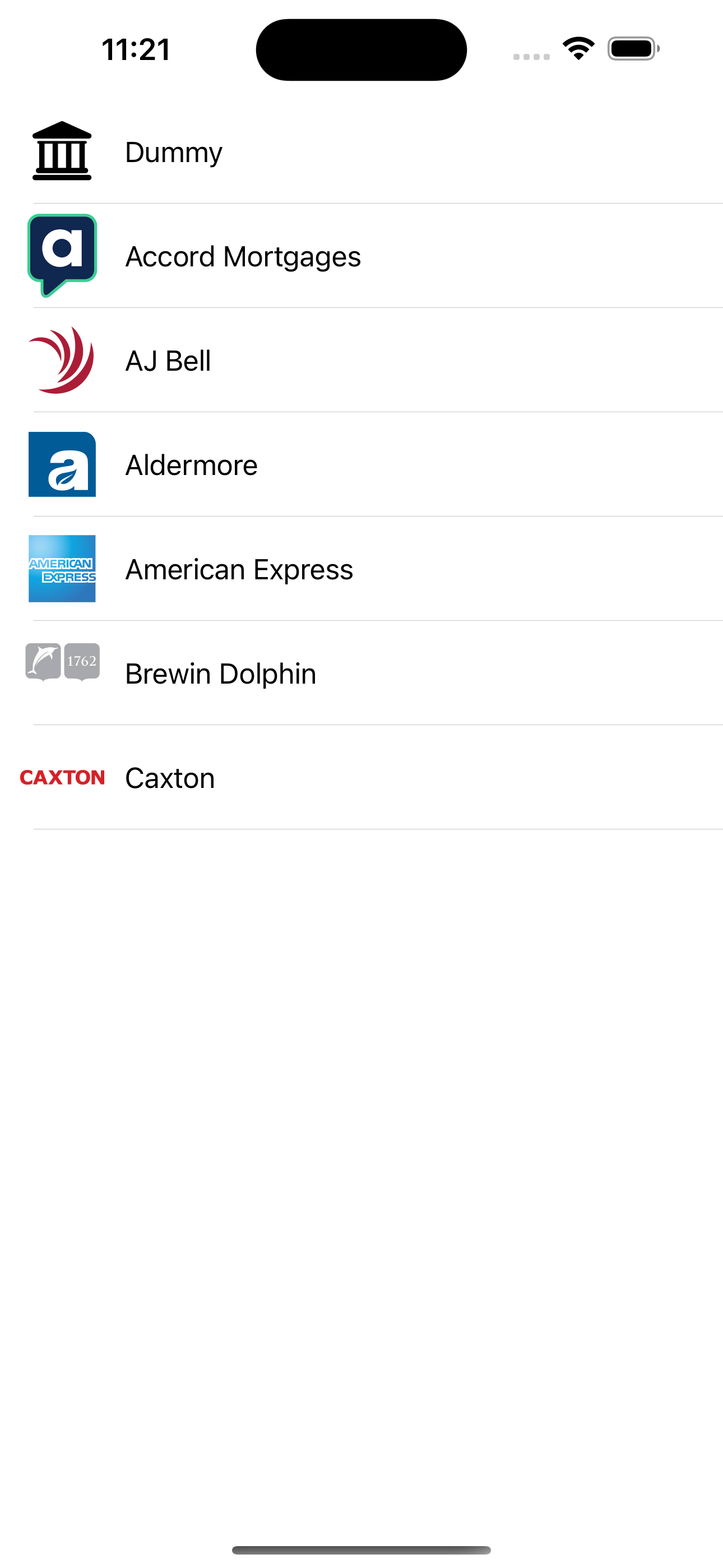
Task: Tap the Caxton row
Action: (x=361, y=777)
